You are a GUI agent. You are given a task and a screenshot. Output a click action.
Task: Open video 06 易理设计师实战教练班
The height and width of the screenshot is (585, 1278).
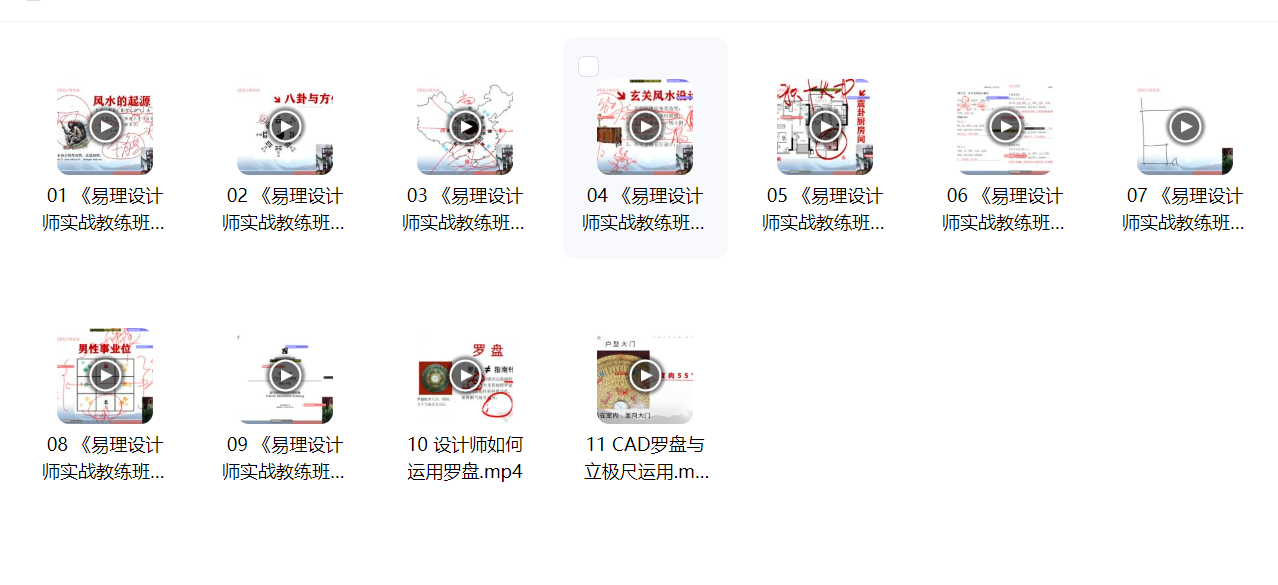1005,127
